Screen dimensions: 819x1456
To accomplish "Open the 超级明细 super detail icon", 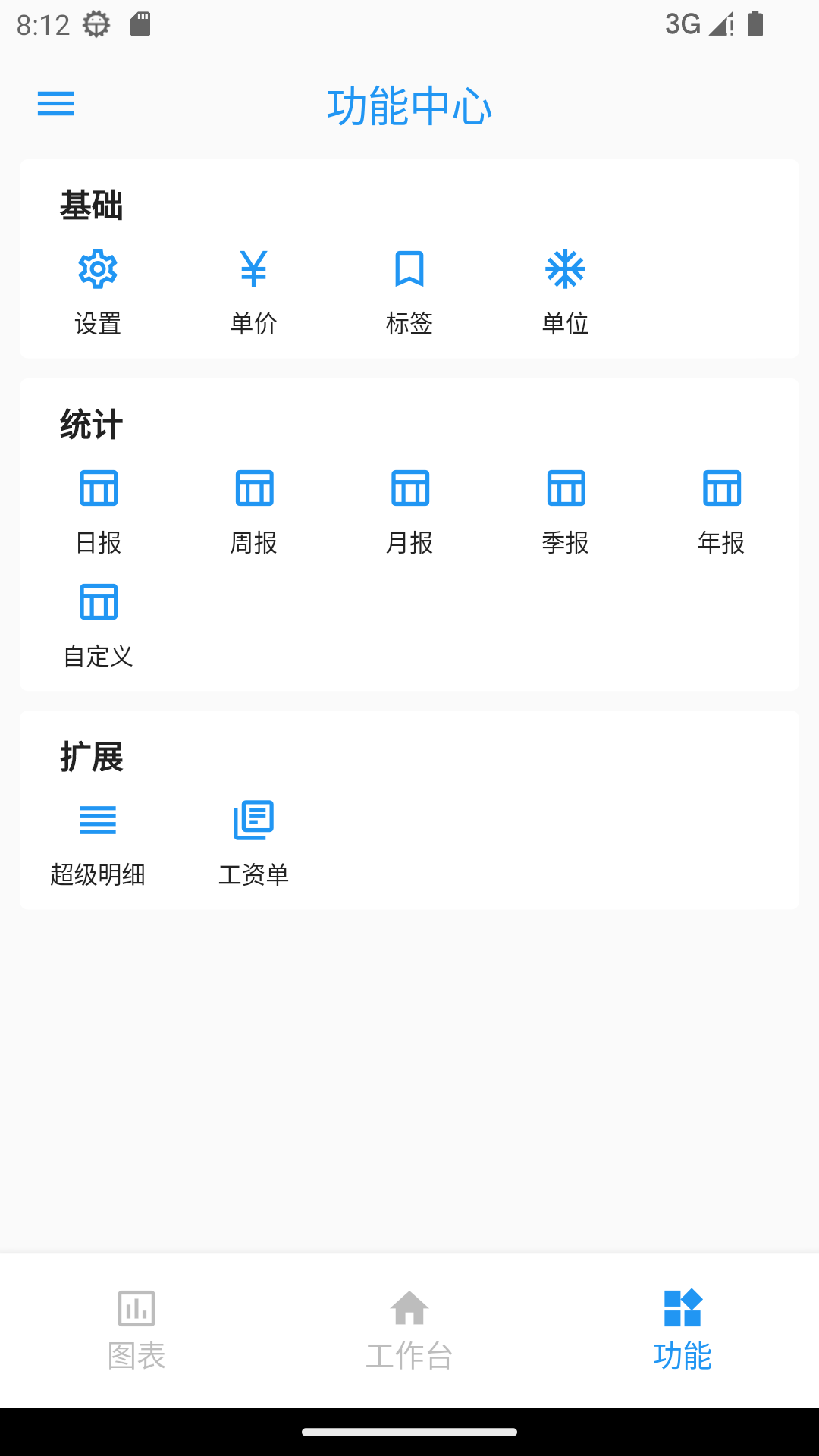I will point(97,820).
